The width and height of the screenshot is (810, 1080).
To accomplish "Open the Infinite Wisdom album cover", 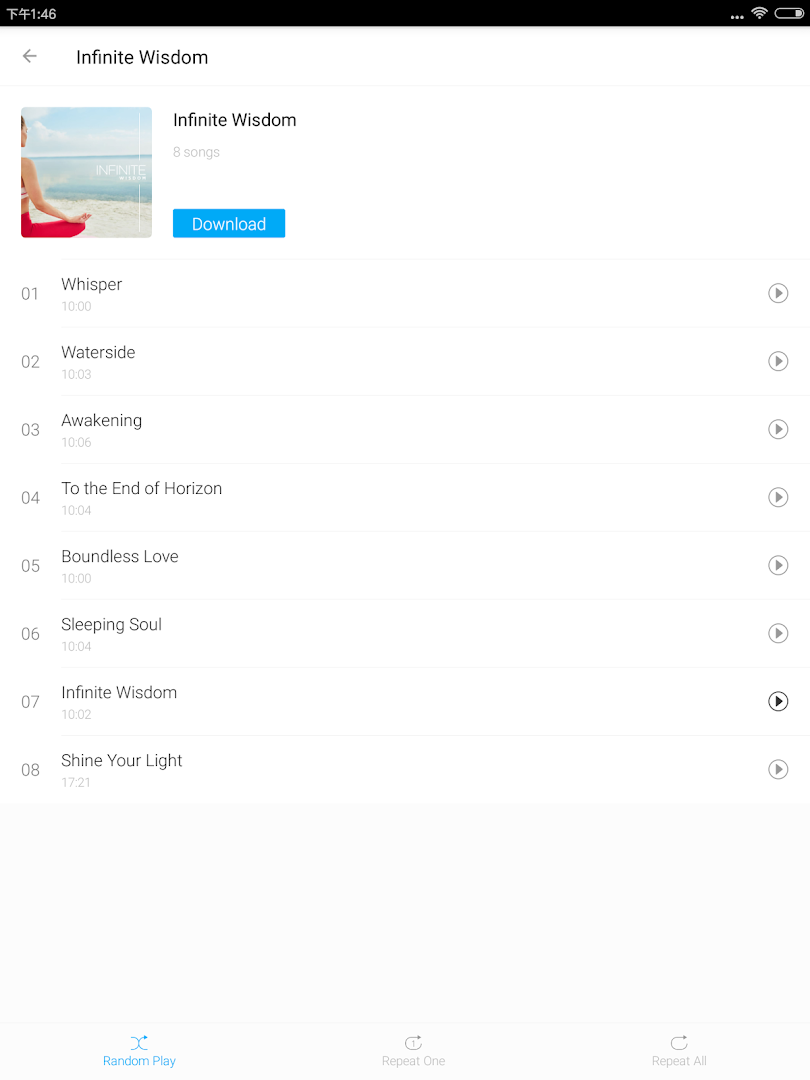I will [86, 172].
